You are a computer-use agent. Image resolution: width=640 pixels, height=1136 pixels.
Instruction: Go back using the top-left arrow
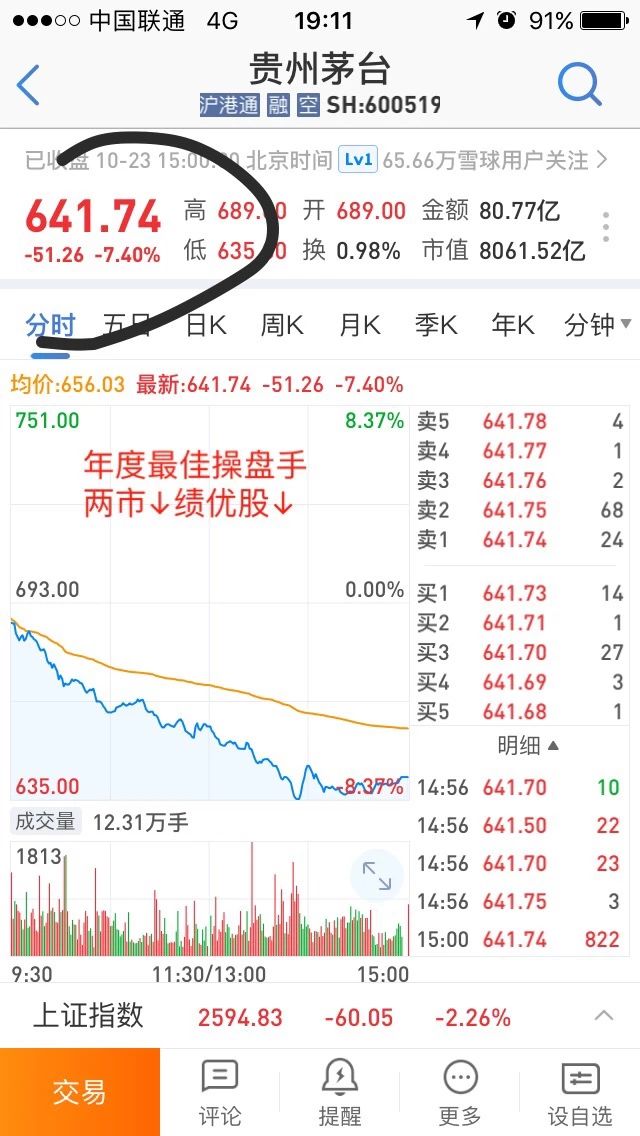(x=28, y=84)
